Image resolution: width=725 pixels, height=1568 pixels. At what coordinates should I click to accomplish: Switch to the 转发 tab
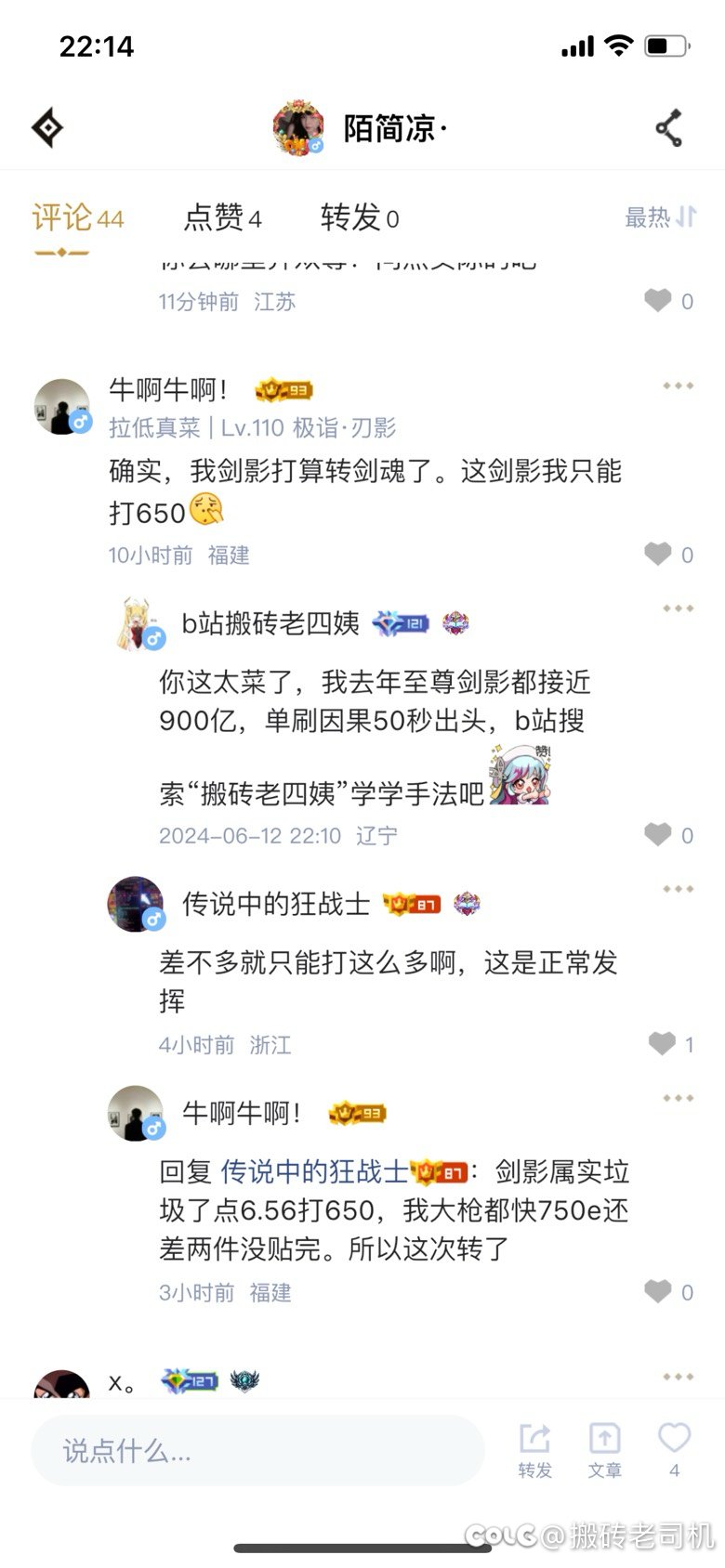[x=359, y=218]
